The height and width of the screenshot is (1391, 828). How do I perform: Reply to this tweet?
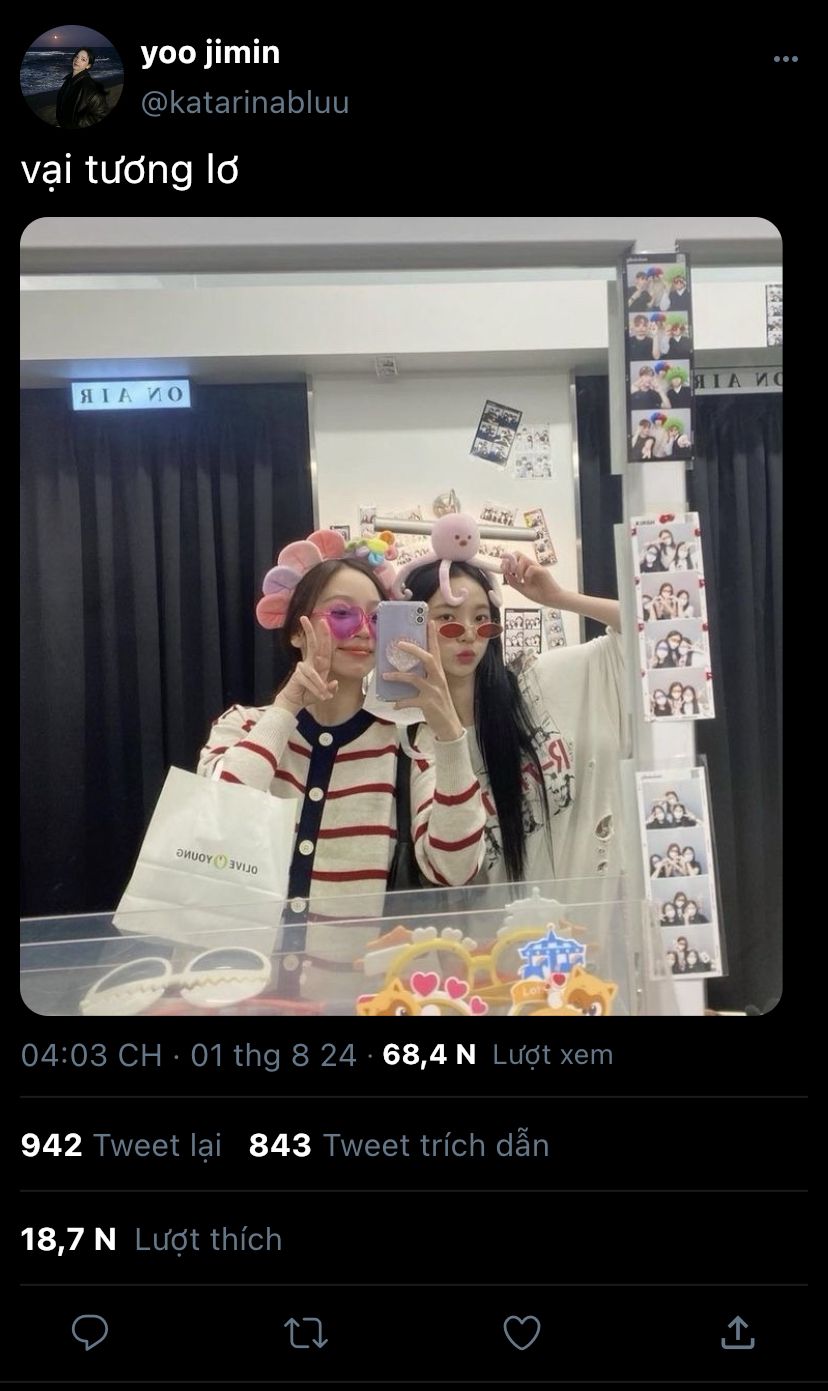pos(90,1333)
